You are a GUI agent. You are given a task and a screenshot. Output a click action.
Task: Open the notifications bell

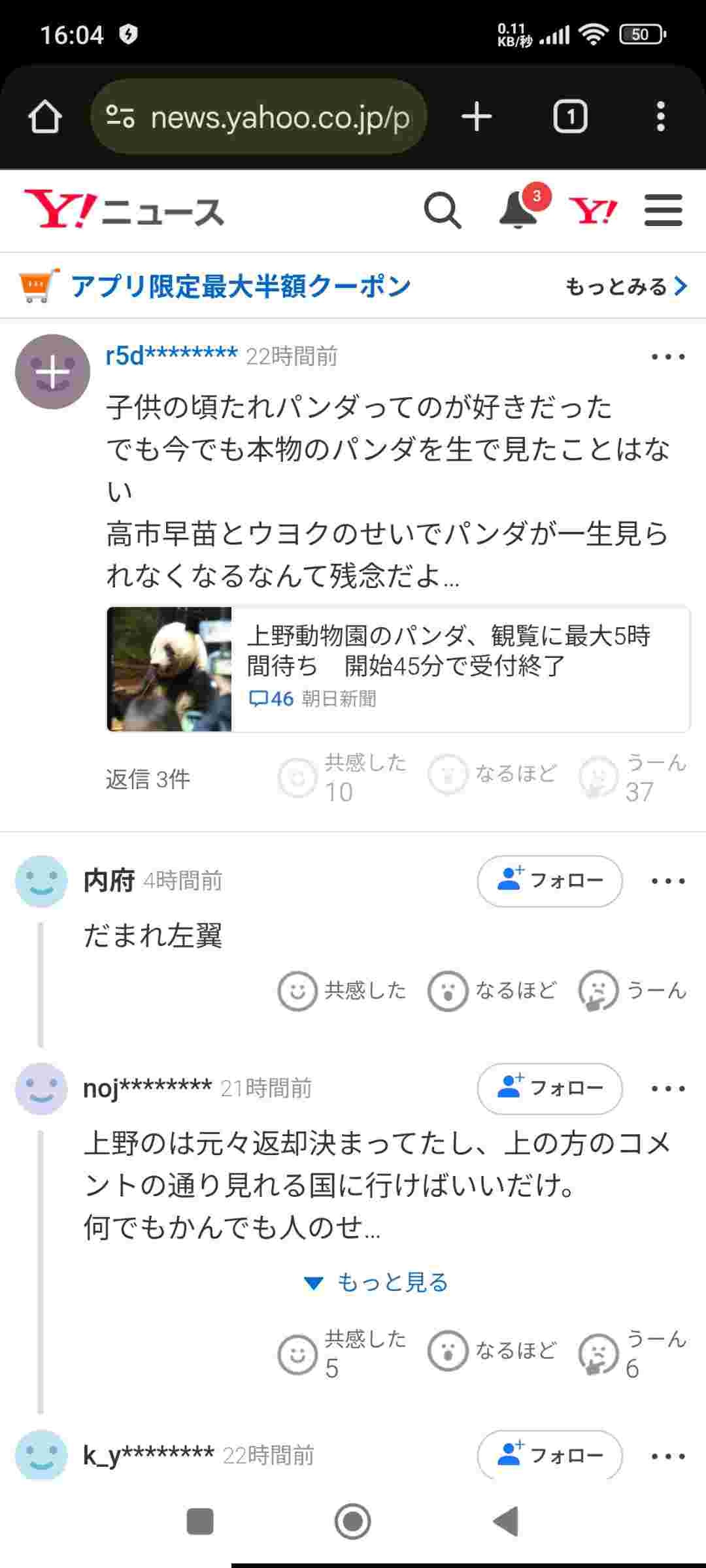518,210
